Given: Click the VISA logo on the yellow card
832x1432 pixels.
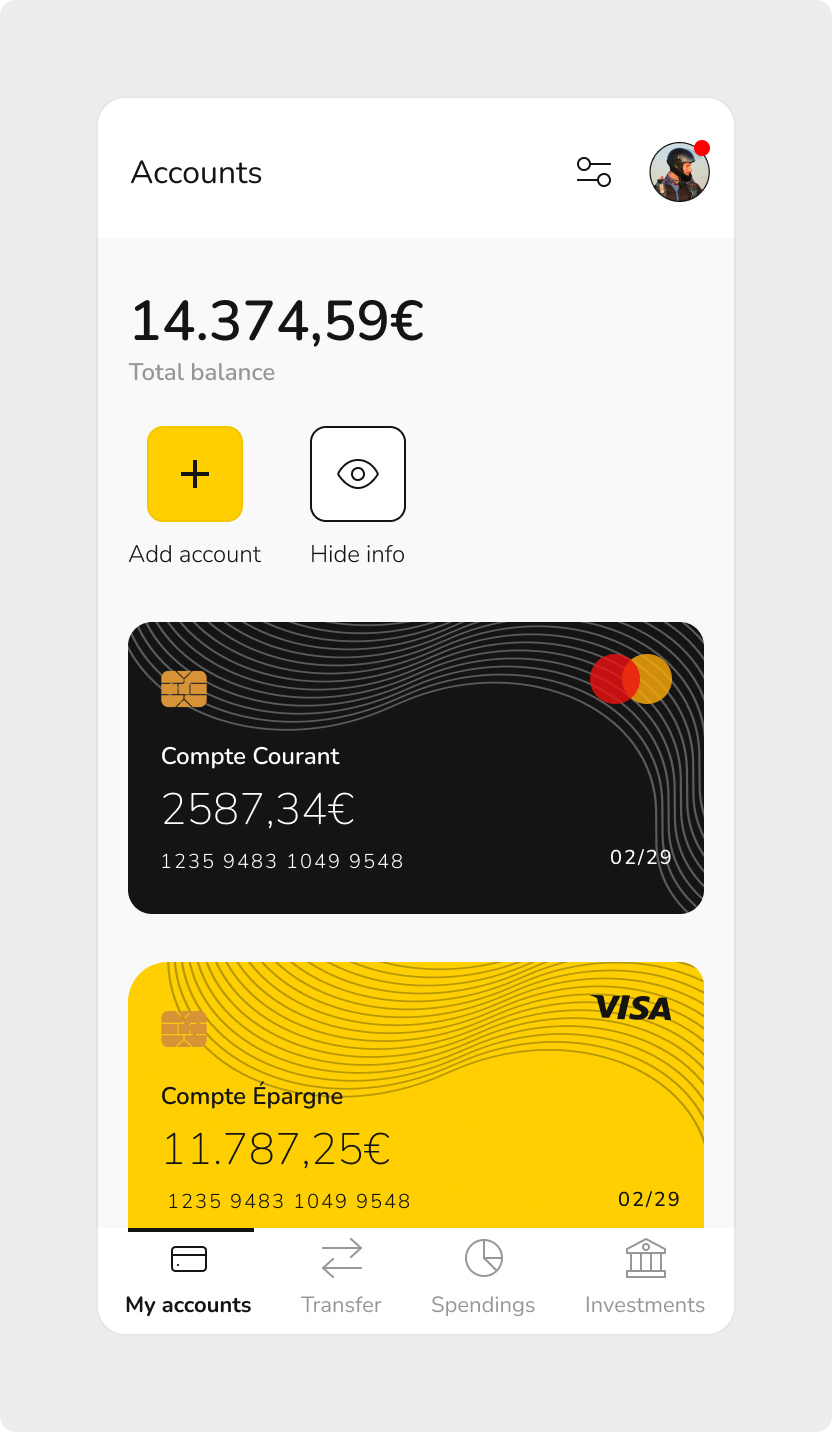Looking at the screenshot, I should [633, 1009].
